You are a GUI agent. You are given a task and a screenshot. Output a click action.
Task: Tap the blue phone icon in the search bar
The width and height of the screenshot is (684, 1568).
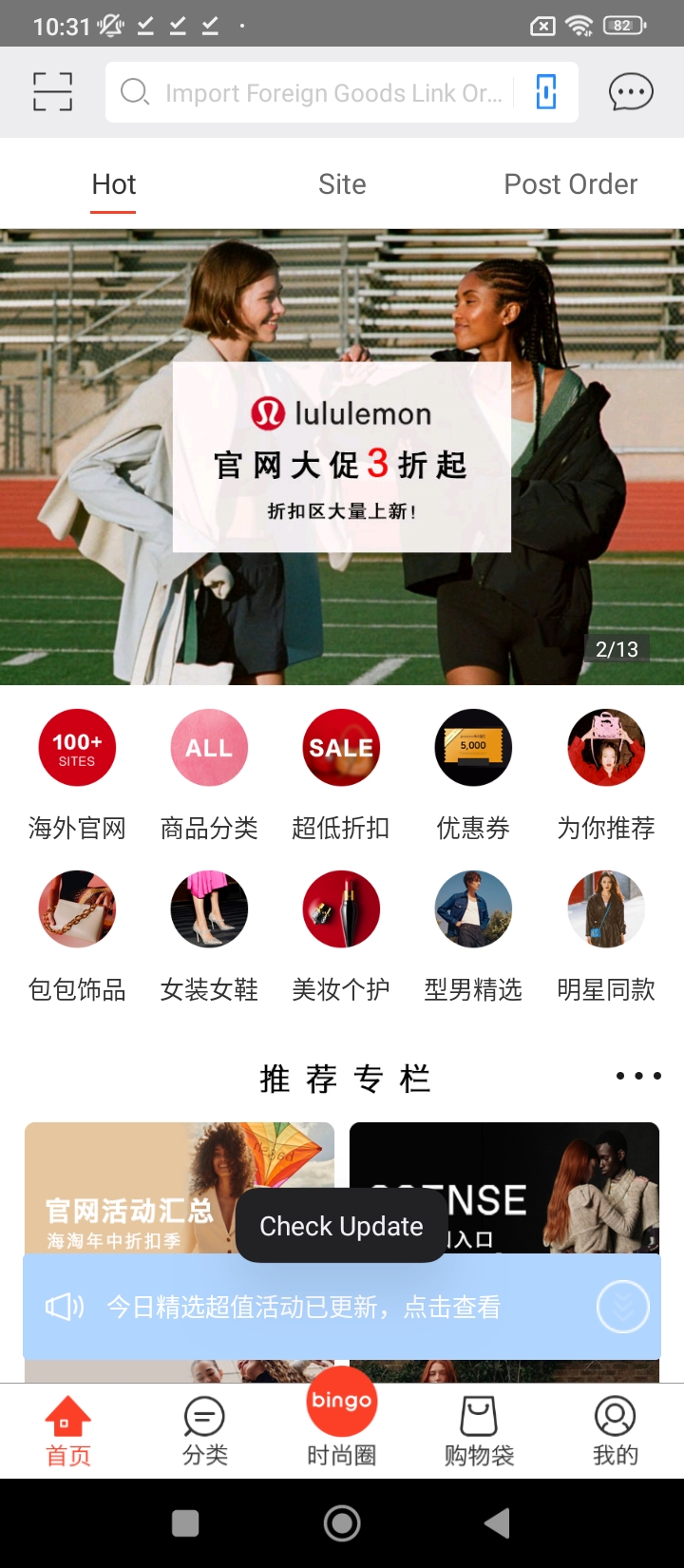click(546, 92)
